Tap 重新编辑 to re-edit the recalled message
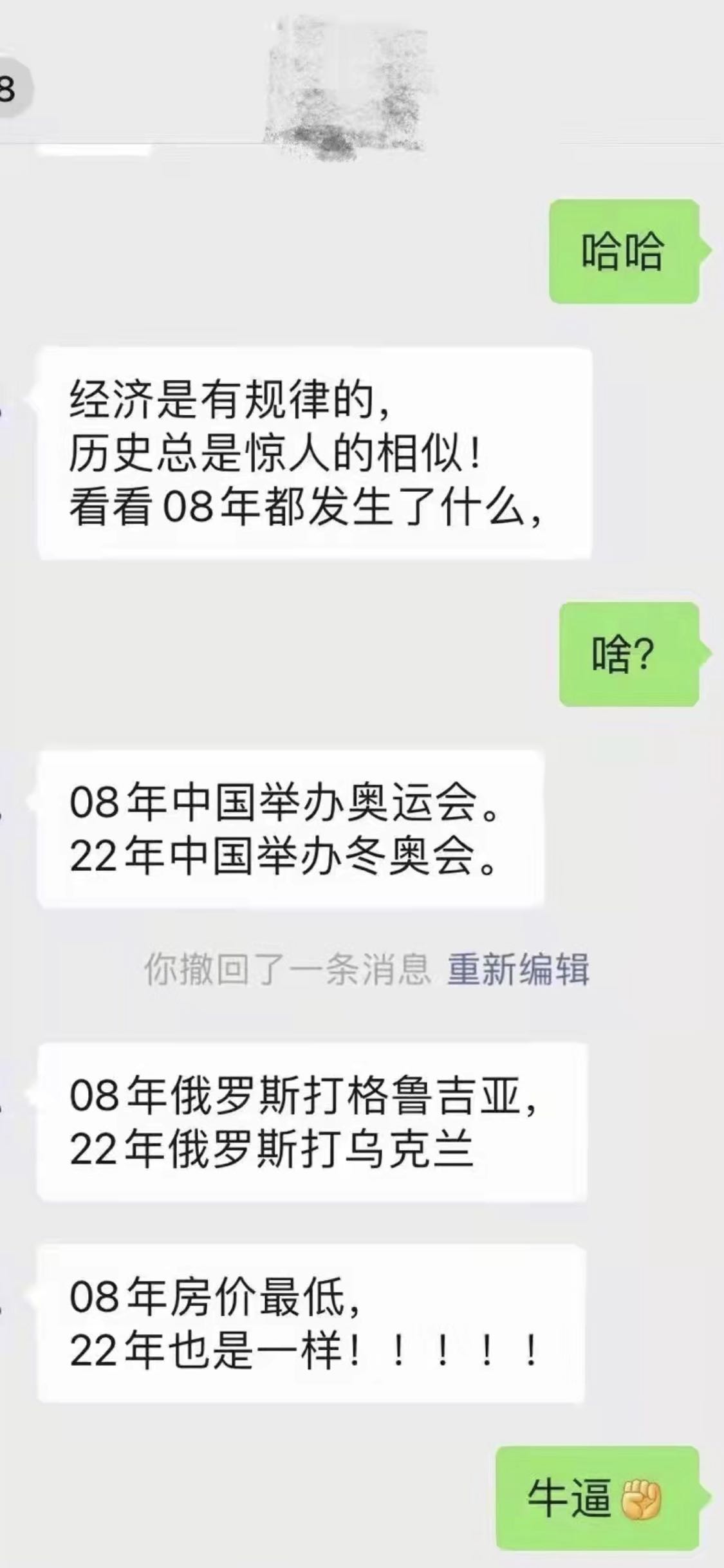Viewport: 724px width, 1568px height. (518, 969)
